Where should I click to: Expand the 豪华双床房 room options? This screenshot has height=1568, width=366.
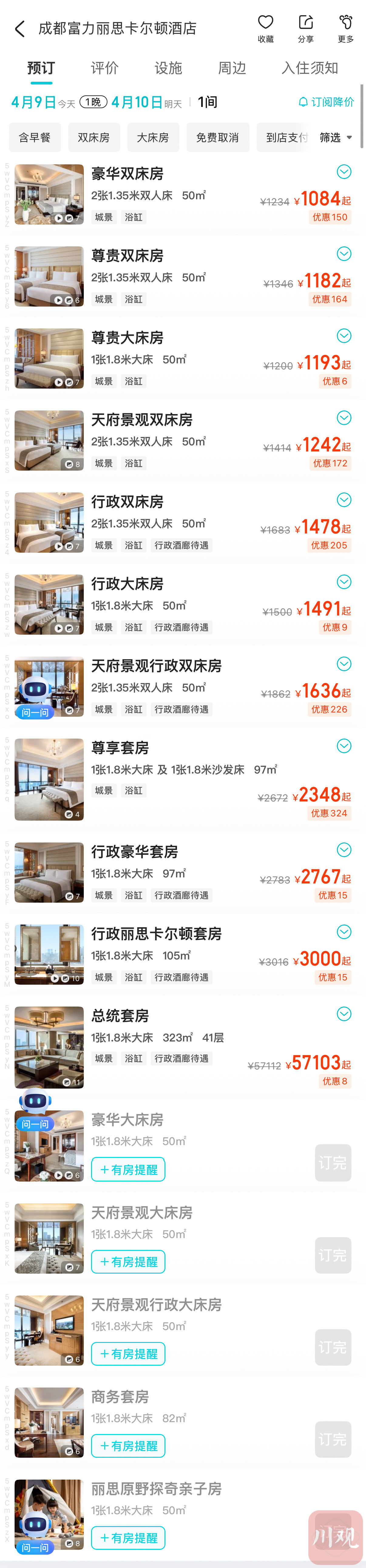(344, 172)
